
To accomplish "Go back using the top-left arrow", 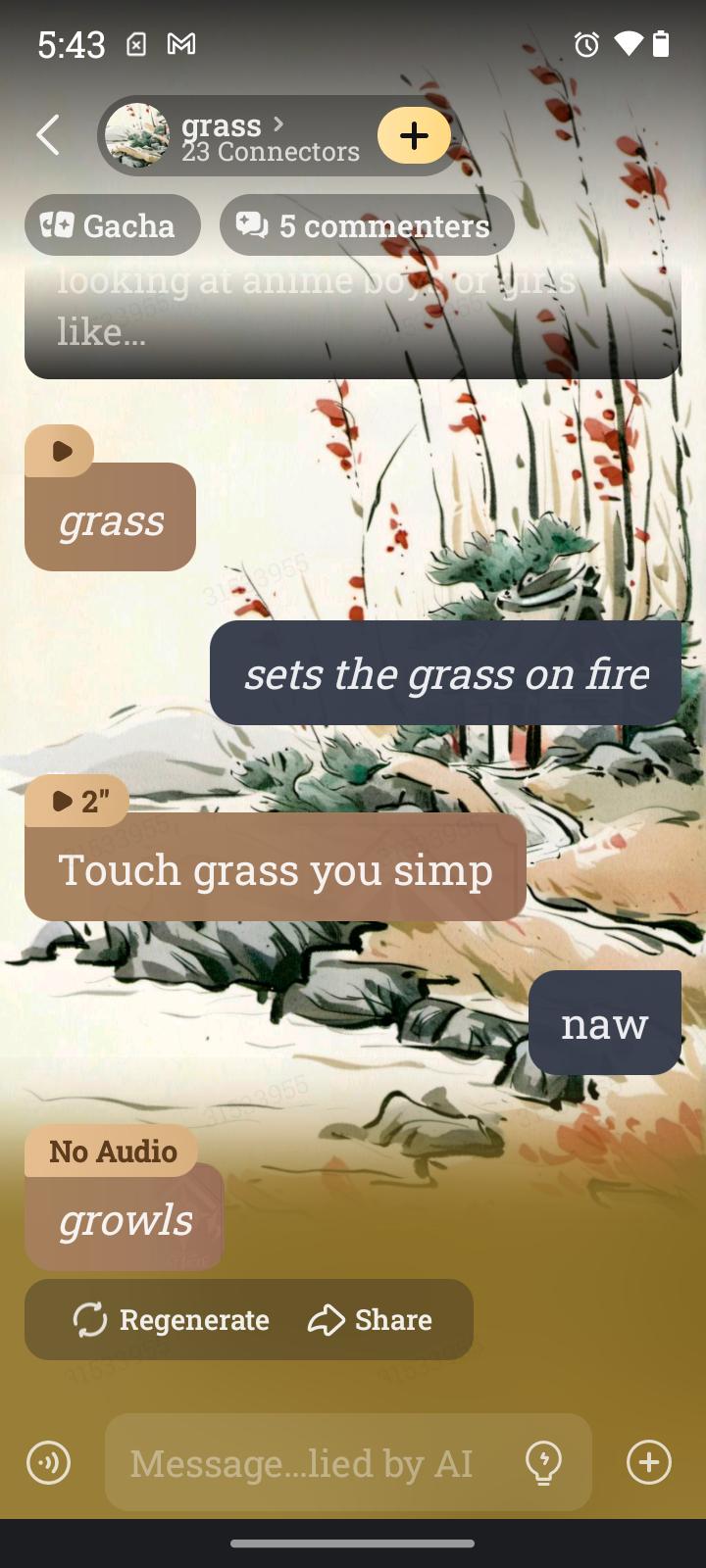I will pyautogui.click(x=48, y=135).
